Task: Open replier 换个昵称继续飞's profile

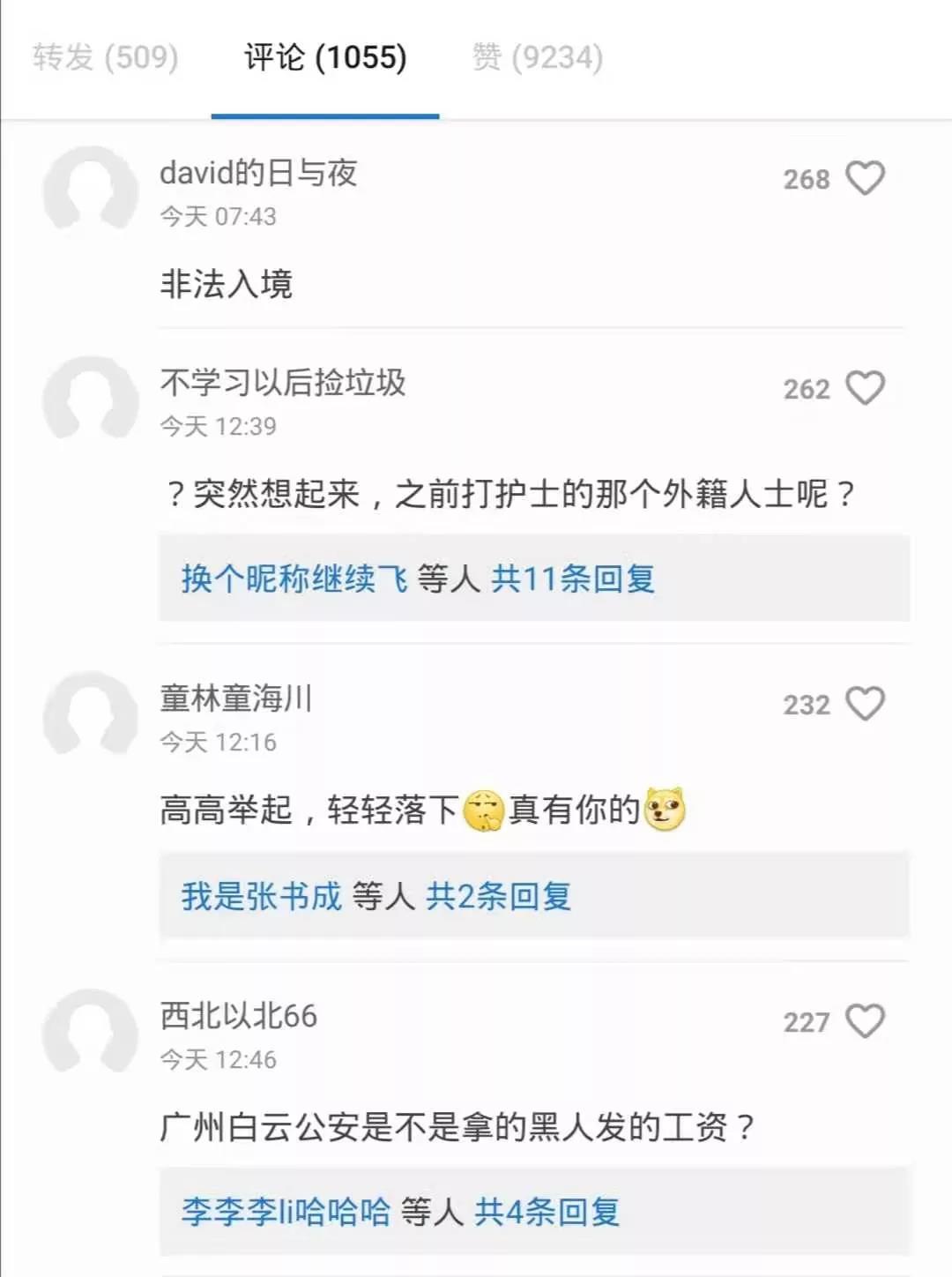Action: [294, 579]
